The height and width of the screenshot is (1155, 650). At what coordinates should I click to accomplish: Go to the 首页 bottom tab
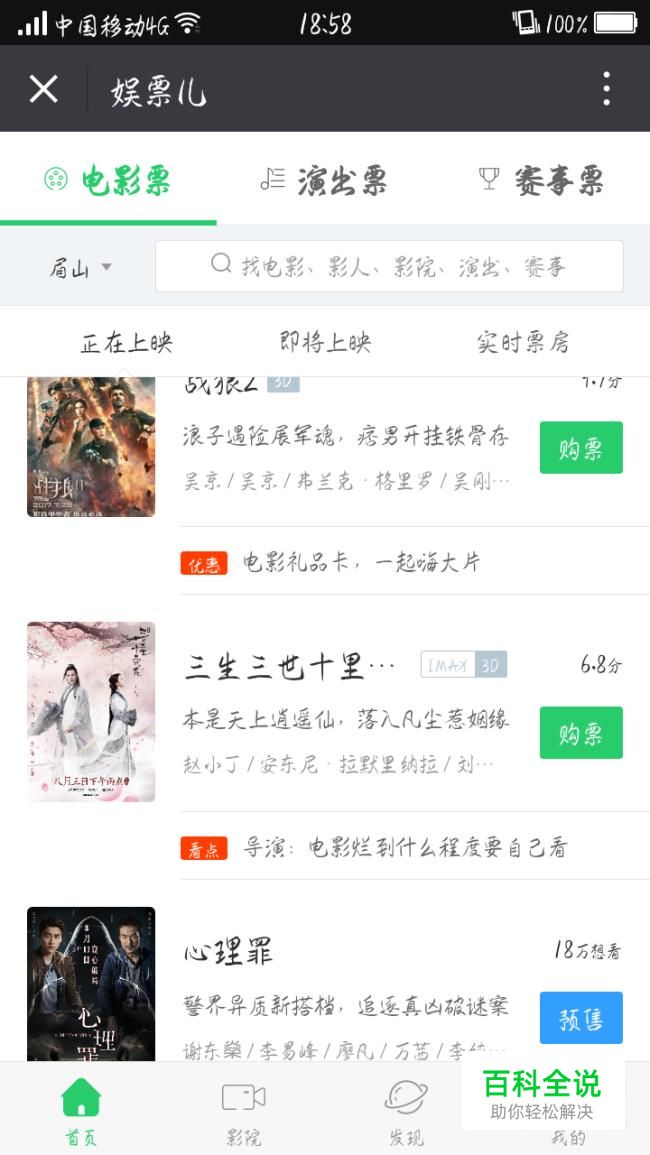[80, 1110]
